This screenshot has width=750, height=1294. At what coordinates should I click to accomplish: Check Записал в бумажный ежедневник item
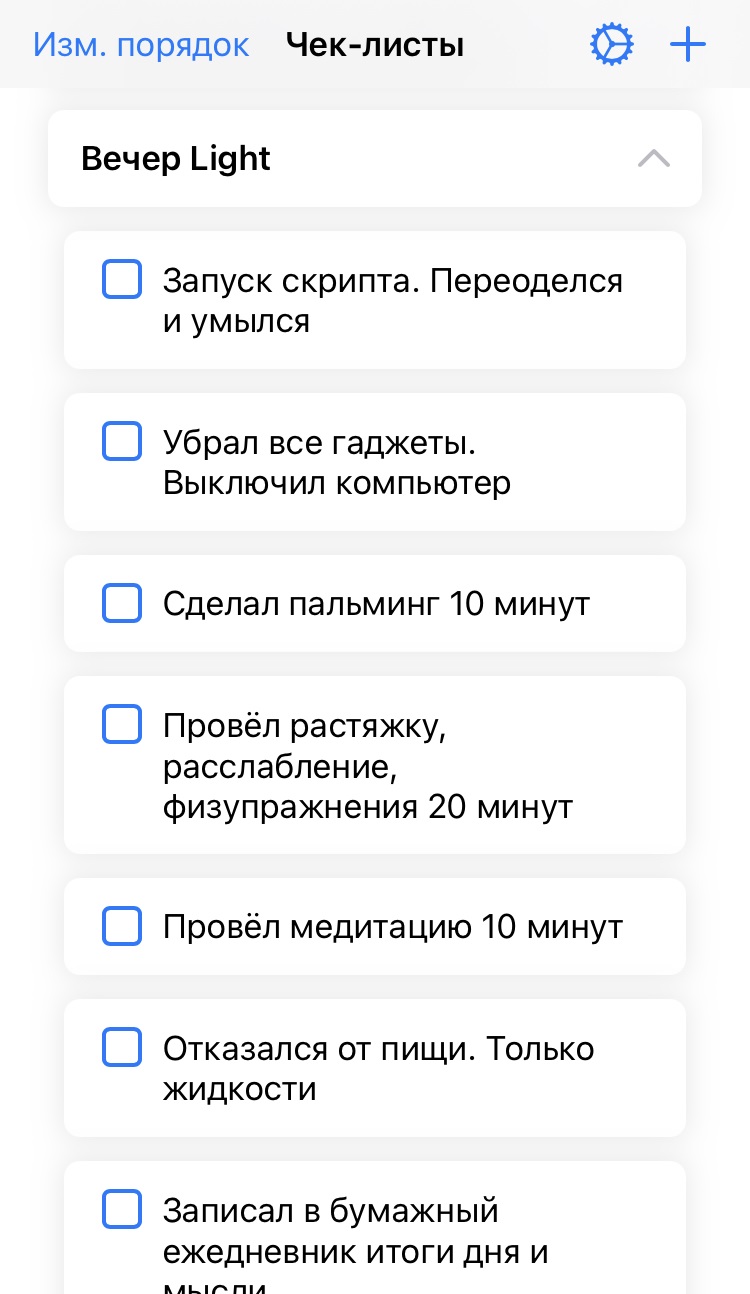tap(122, 1209)
